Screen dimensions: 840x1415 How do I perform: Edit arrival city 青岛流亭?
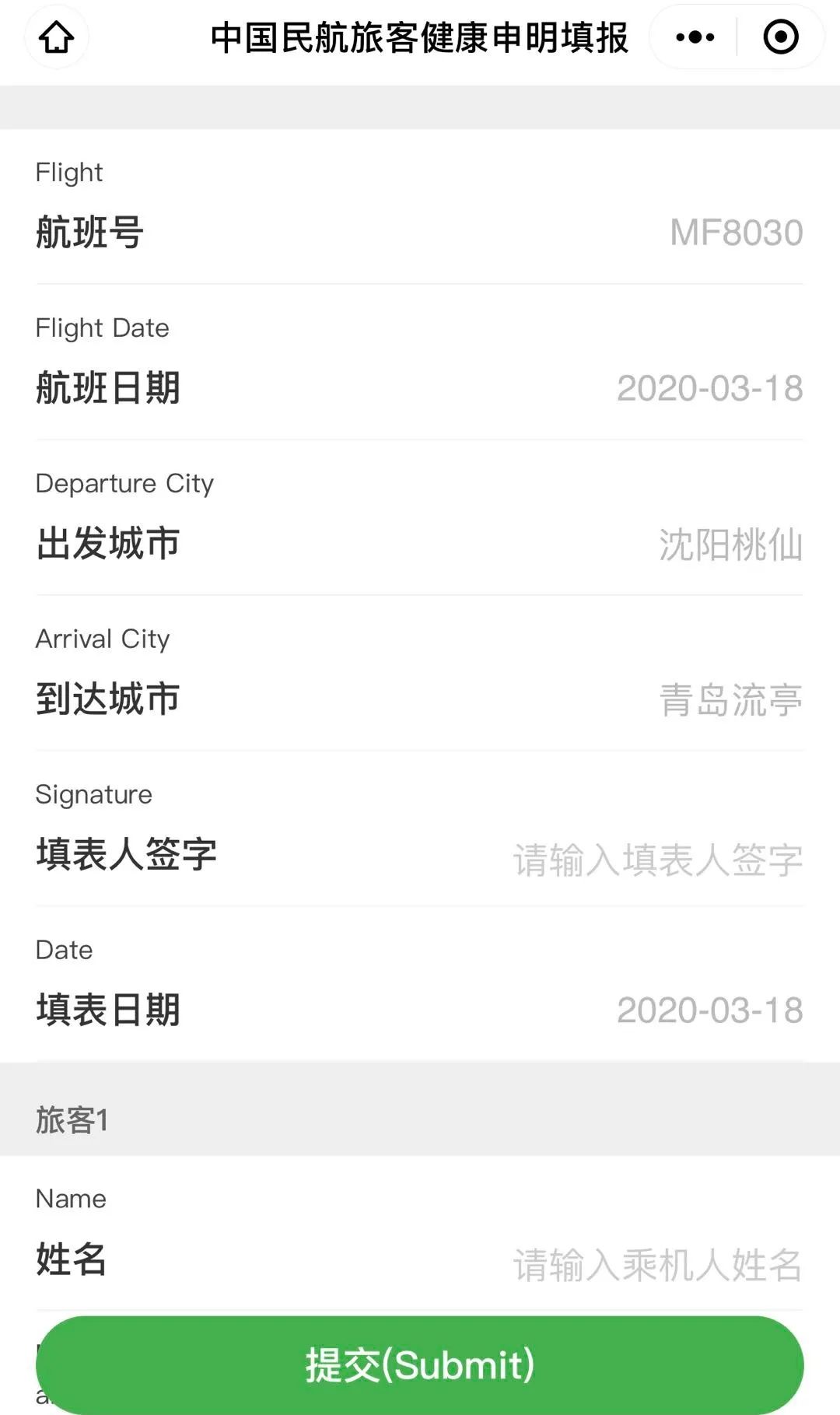pyautogui.click(x=730, y=699)
